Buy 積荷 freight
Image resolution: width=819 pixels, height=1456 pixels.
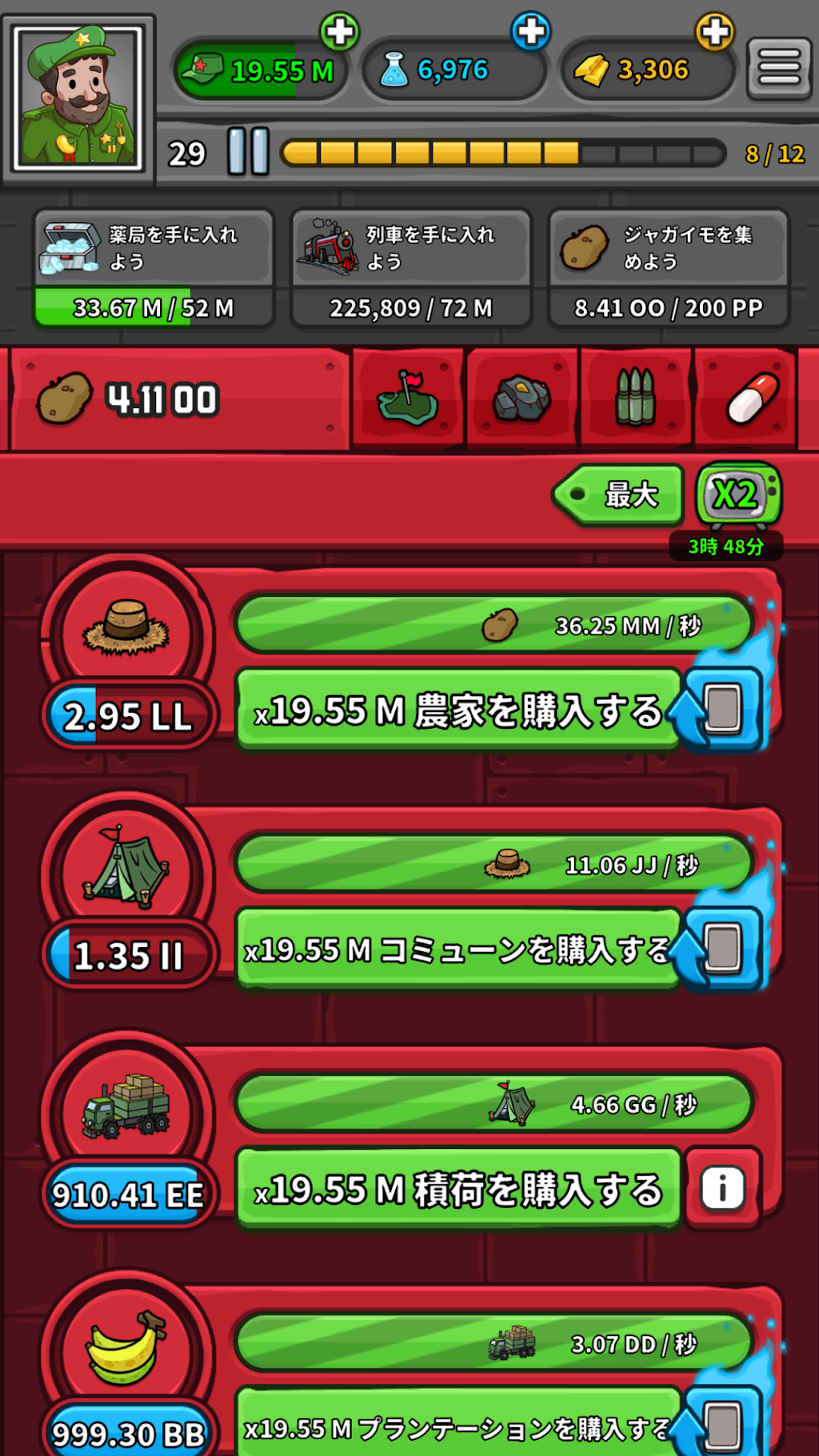458,1189
